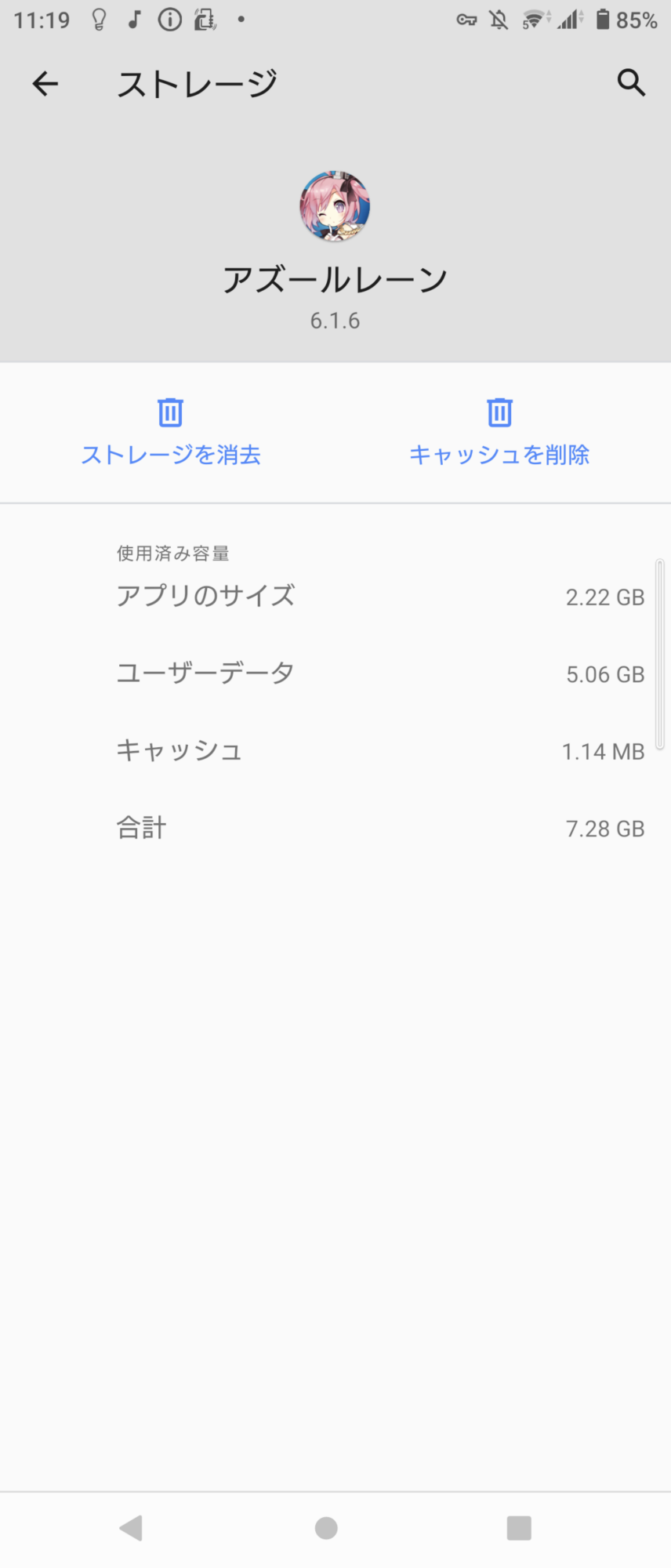This screenshot has height=1568, width=671.
Task: Tap ストレージを消去 to clear storage
Action: pyautogui.click(x=171, y=432)
